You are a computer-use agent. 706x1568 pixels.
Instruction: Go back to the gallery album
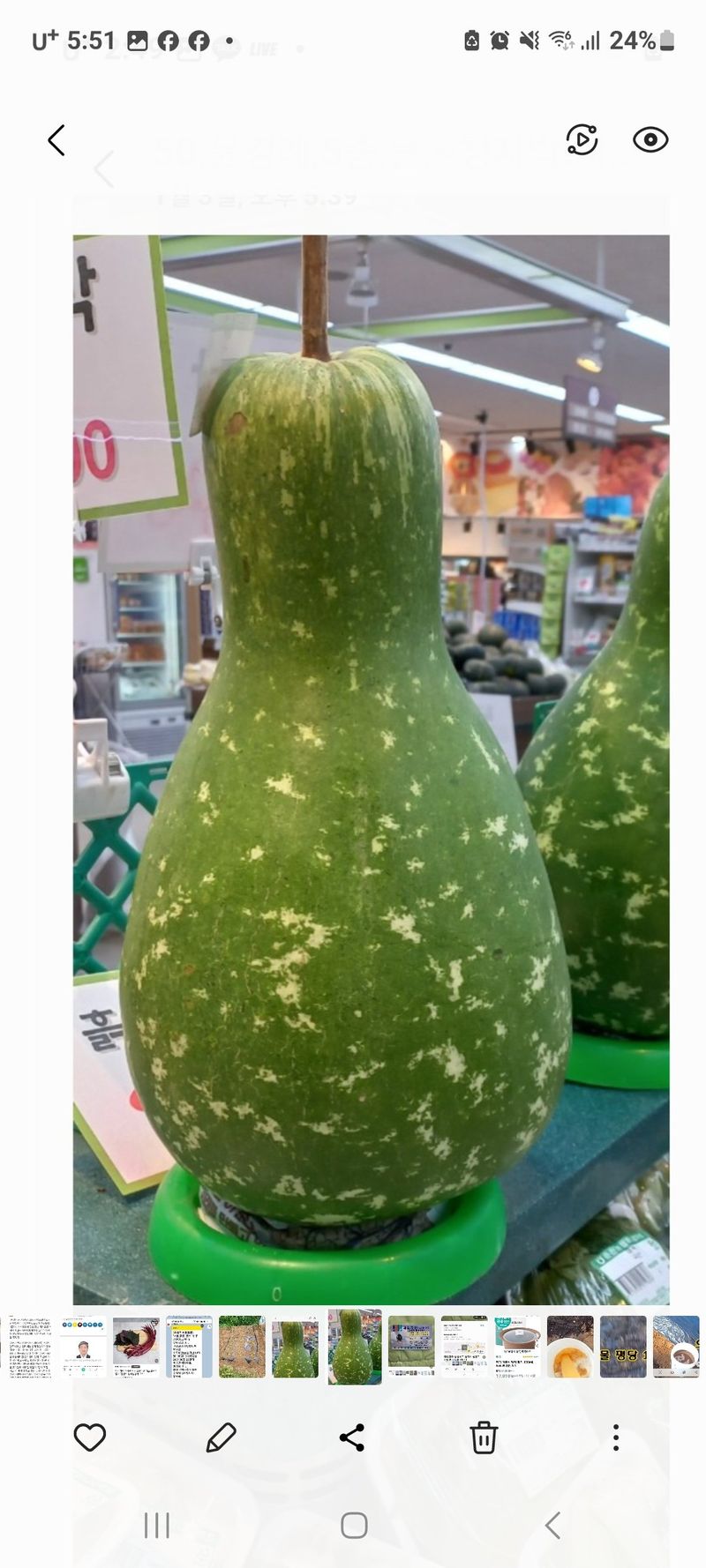click(x=56, y=140)
